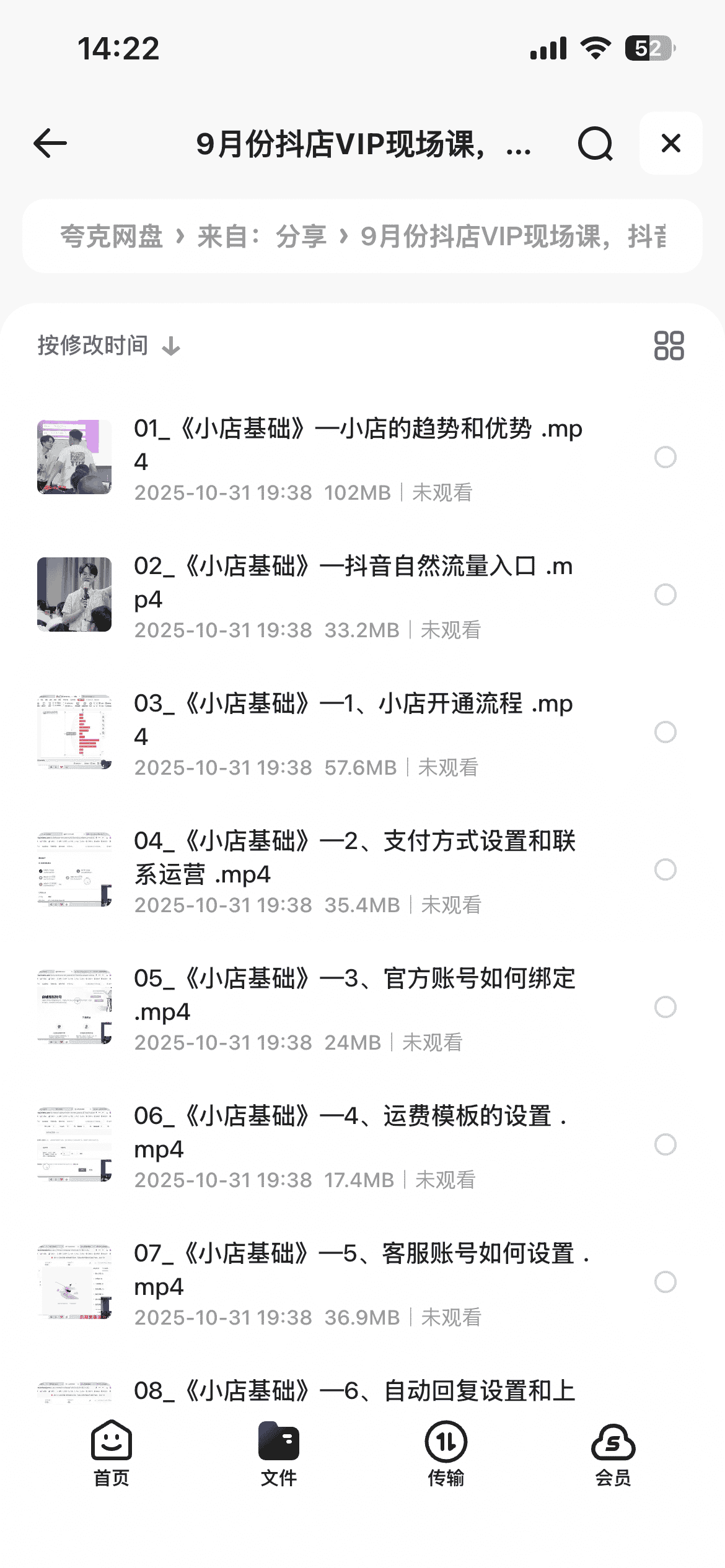Open 夸克网盘 in the breadcrumb path
The image size is (725, 1568).
pyautogui.click(x=112, y=237)
